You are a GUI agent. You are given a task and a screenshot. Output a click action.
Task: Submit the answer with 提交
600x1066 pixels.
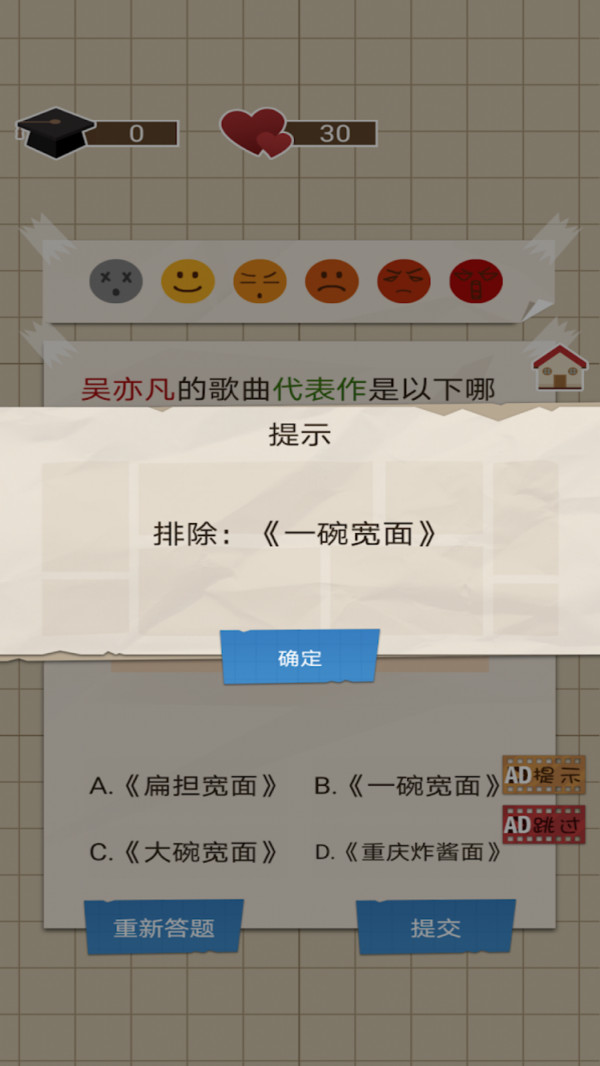pos(435,927)
